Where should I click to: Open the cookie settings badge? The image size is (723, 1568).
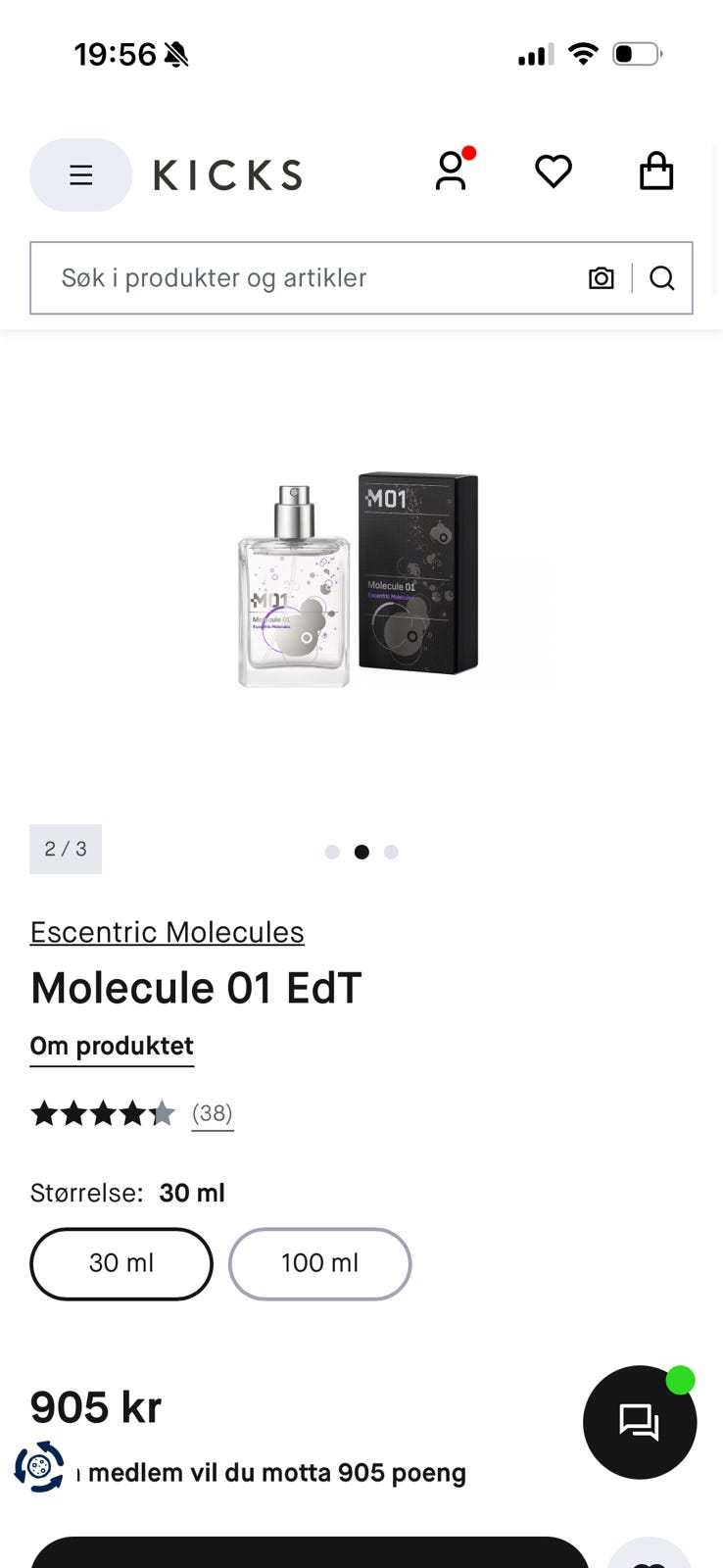39,1467
